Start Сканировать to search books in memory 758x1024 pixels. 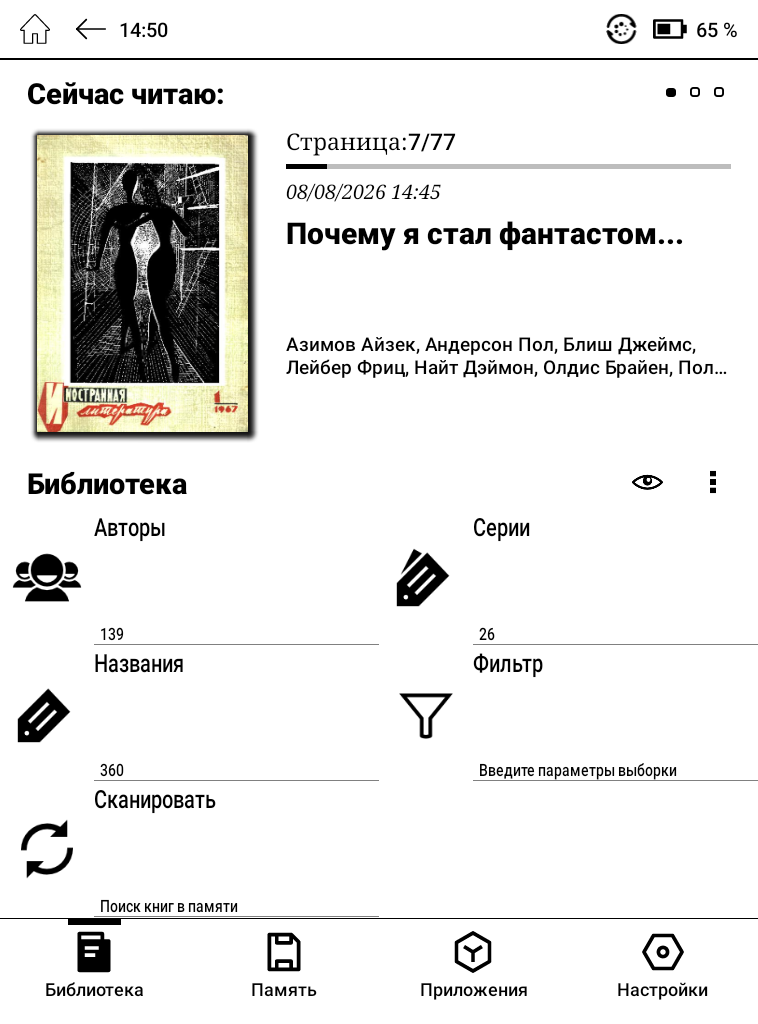tap(196, 850)
